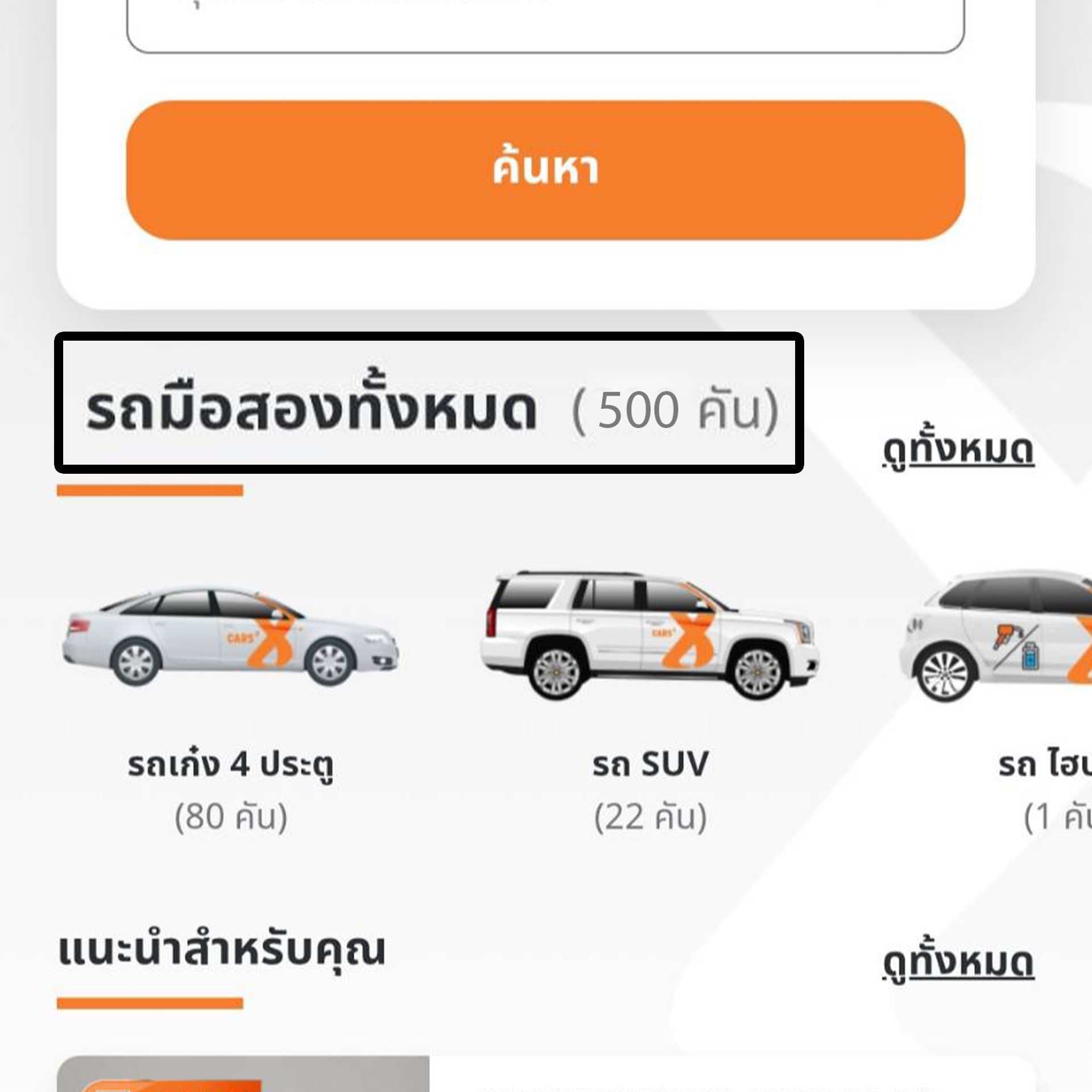
Task: View all under แนะนำสำหรับคุณ
Action: pyautogui.click(x=958, y=964)
